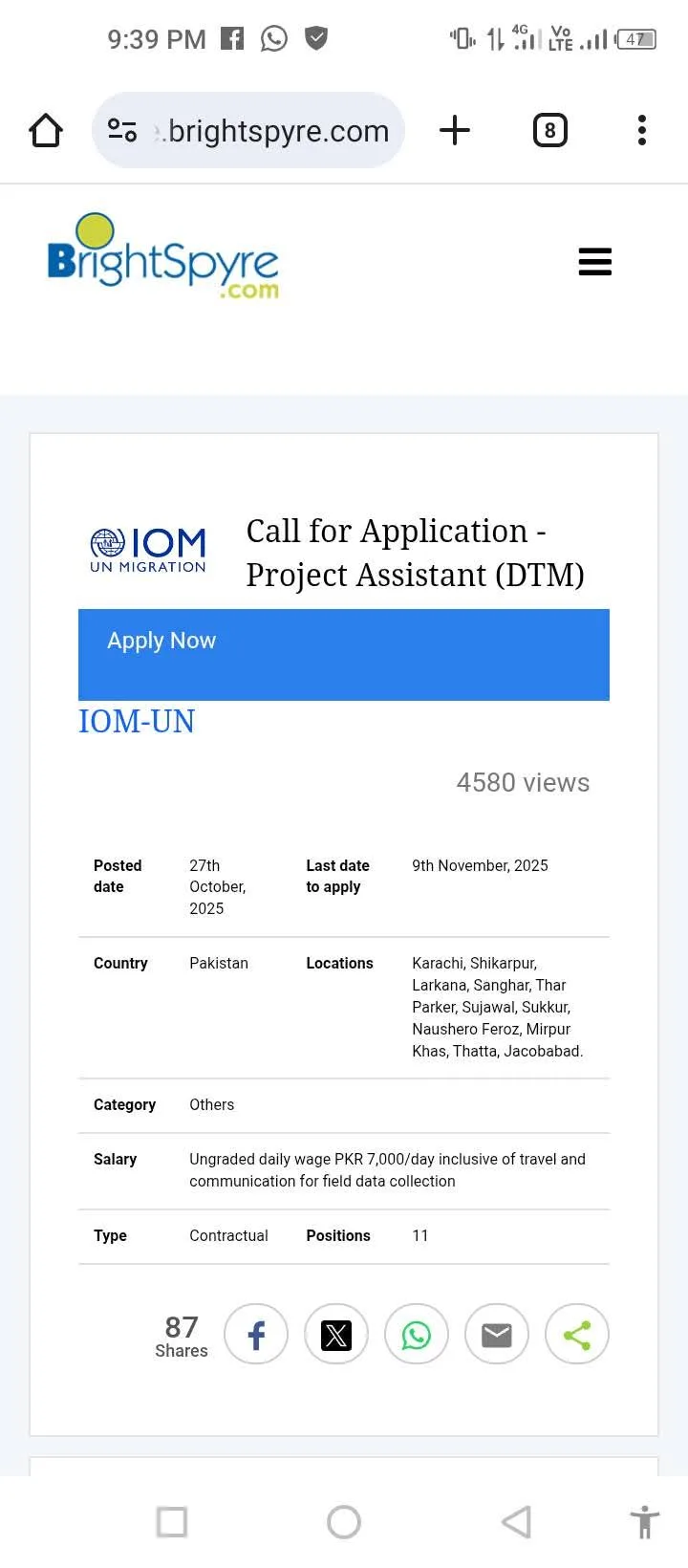Open the accessibility shortcut in navigation bar
The width and height of the screenshot is (688, 1568).
coord(645,1521)
